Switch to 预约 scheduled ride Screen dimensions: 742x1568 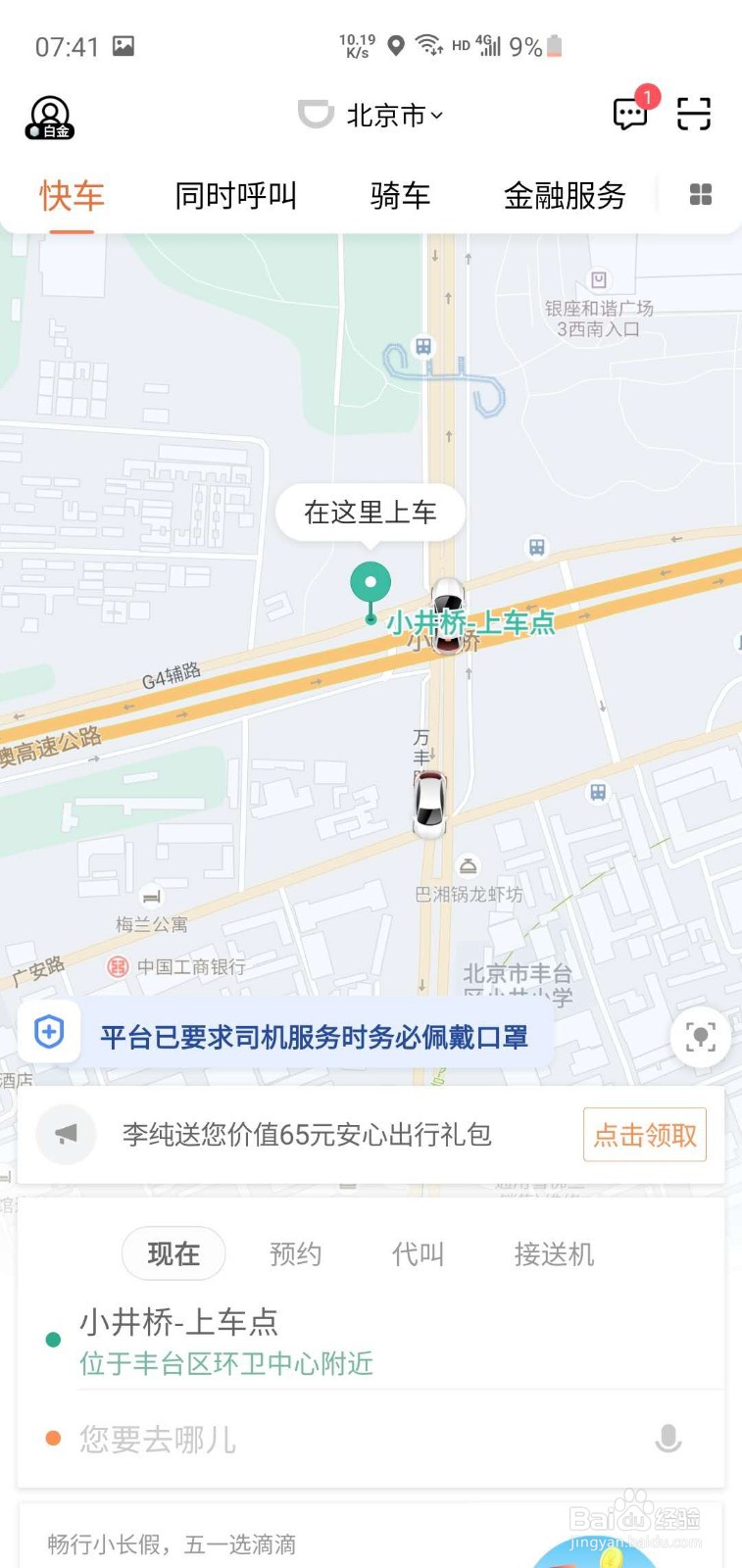click(295, 1253)
